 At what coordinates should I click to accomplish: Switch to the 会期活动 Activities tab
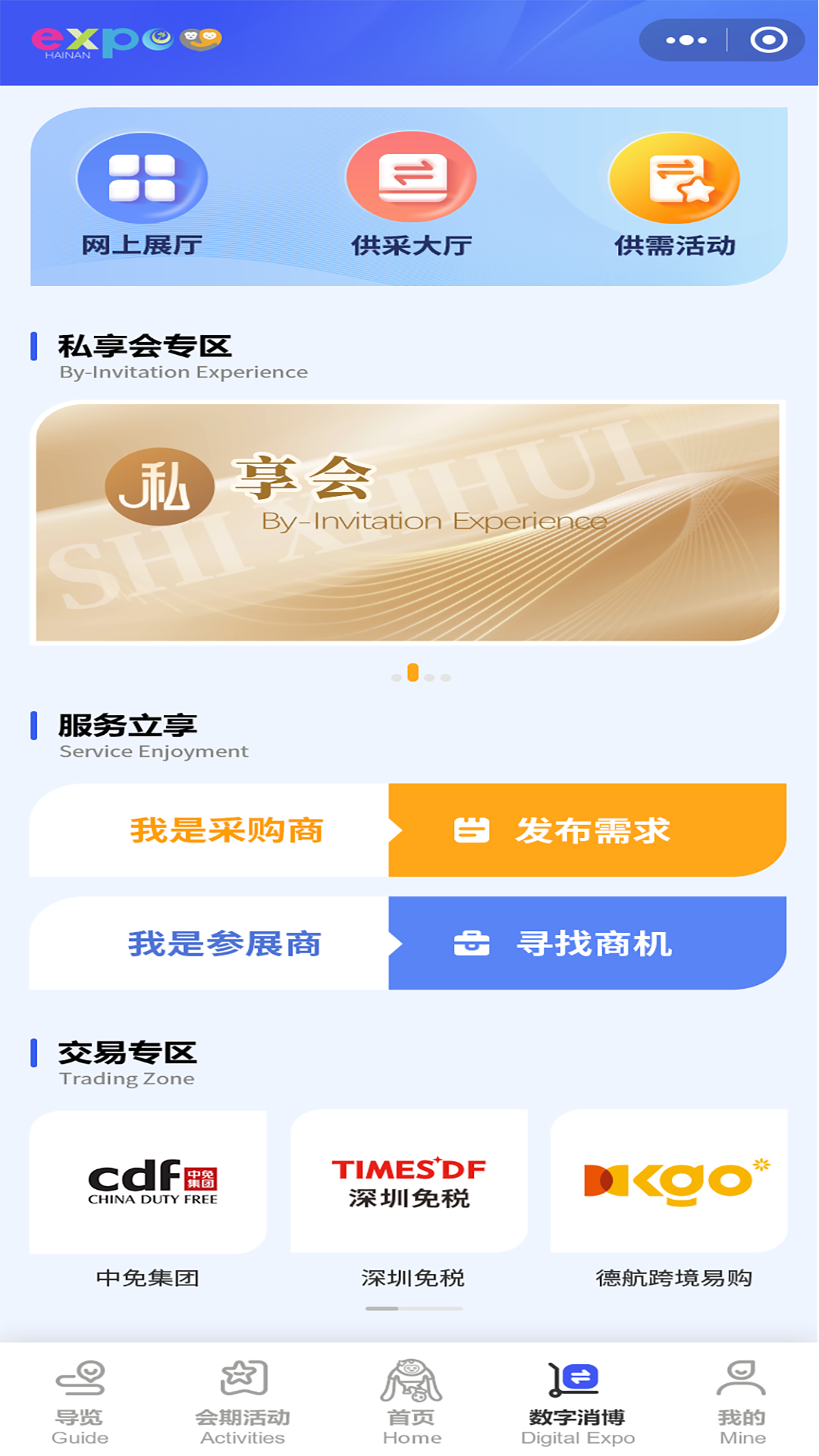pos(243,1402)
